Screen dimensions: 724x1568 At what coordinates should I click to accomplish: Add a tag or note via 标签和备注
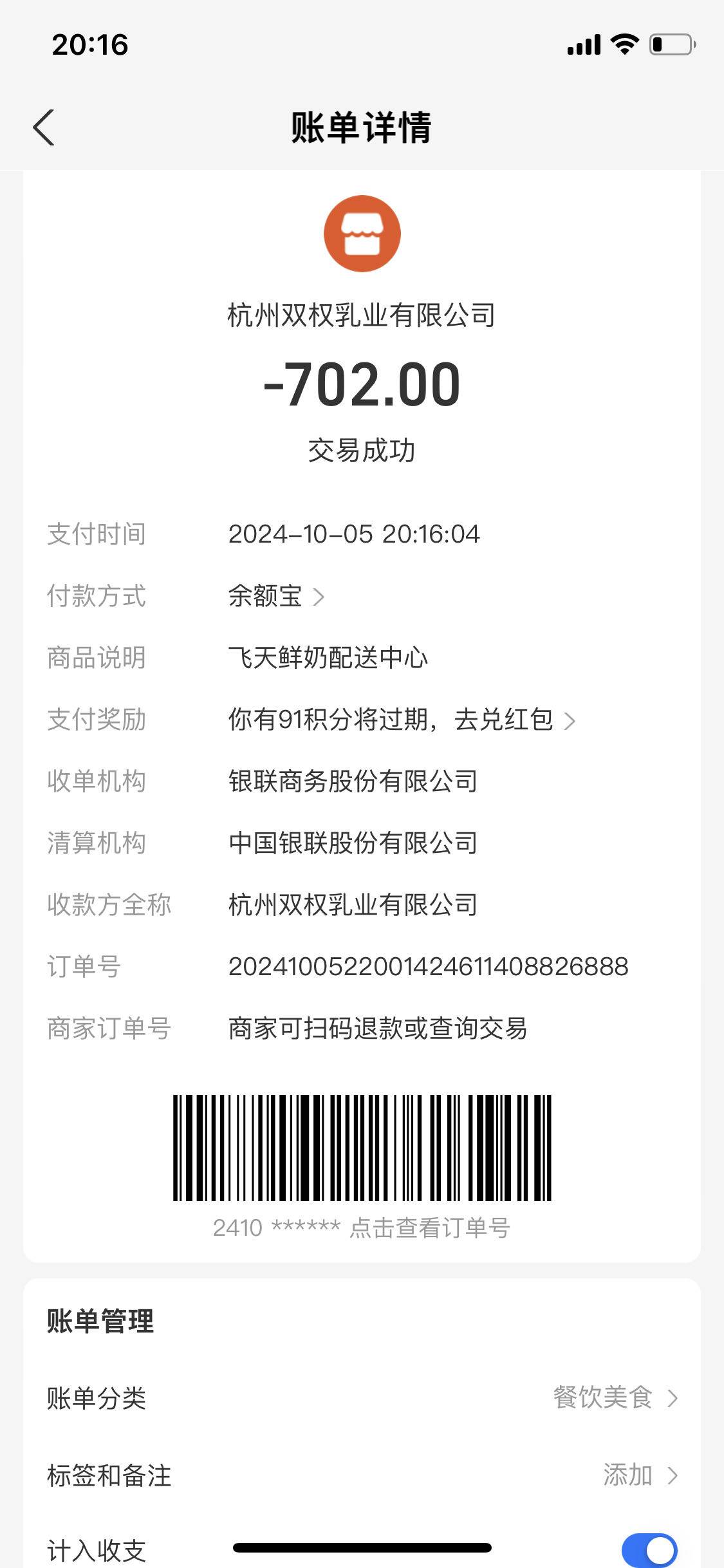click(x=638, y=1475)
